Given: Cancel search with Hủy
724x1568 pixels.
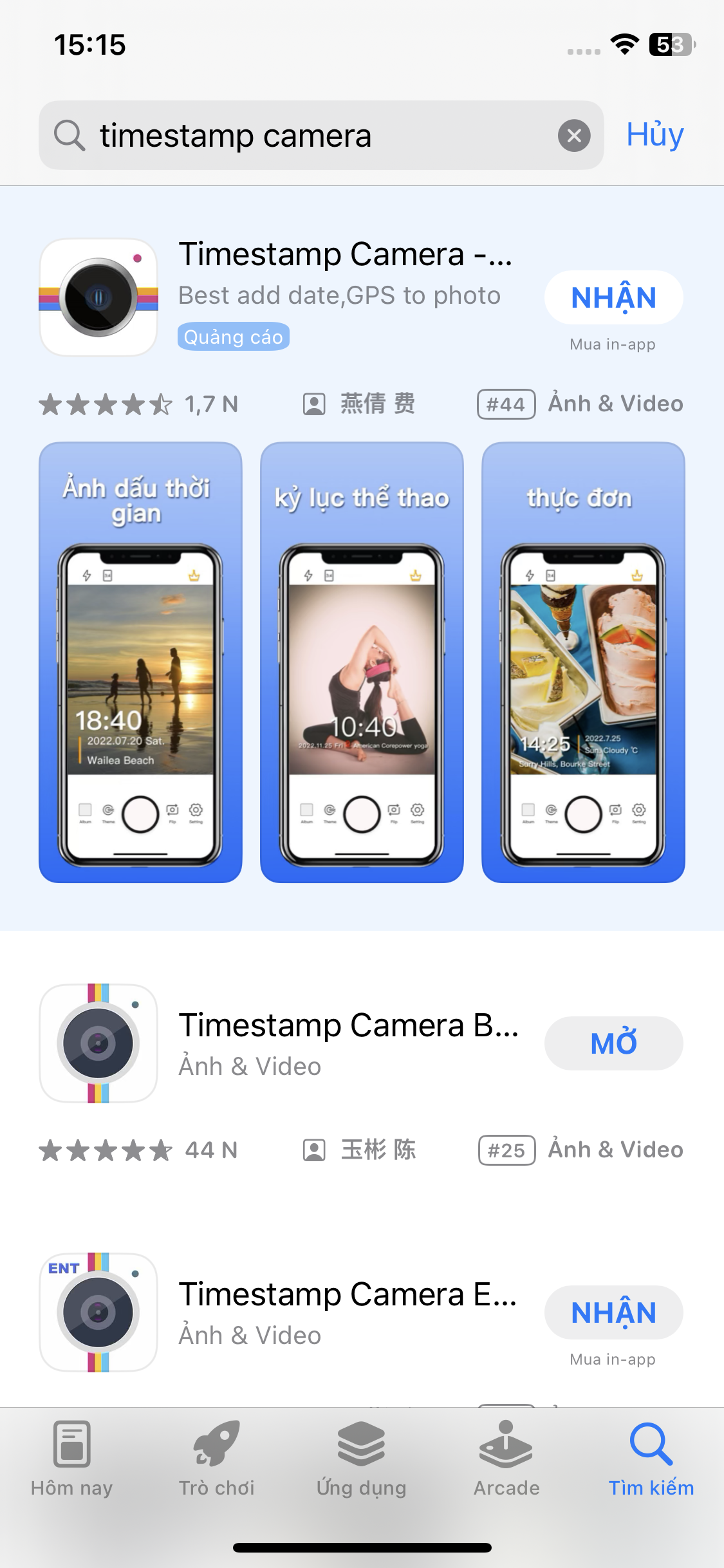Looking at the screenshot, I should [654, 135].
